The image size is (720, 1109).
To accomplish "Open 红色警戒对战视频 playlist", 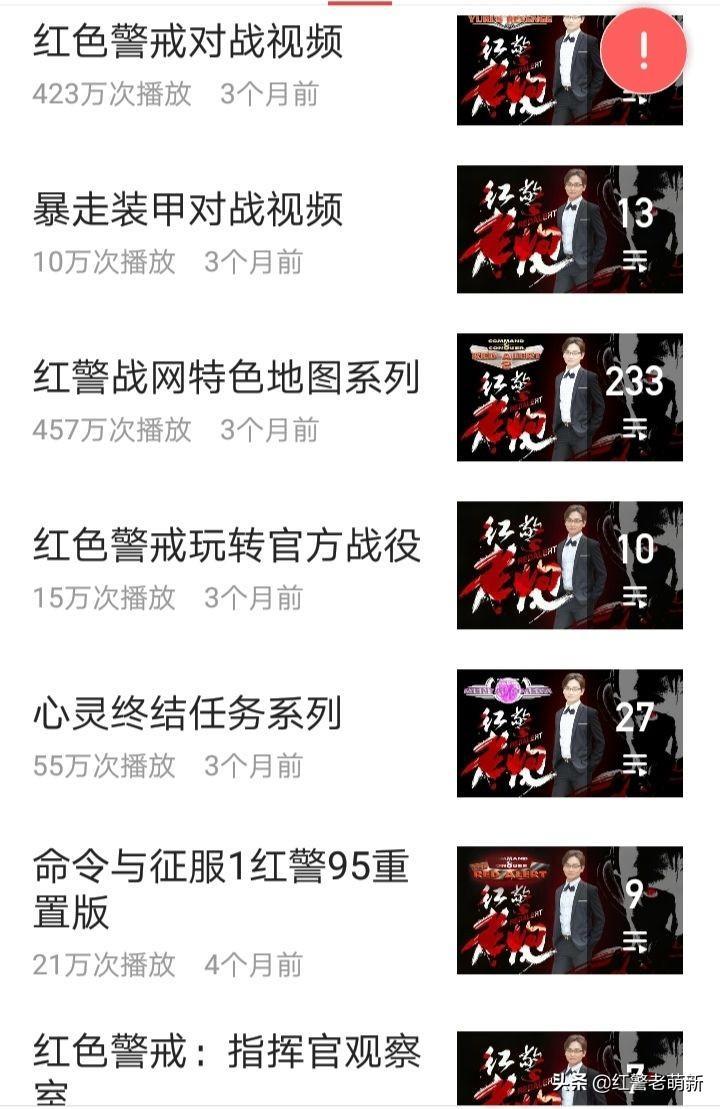I will click(x=188, y=42).
